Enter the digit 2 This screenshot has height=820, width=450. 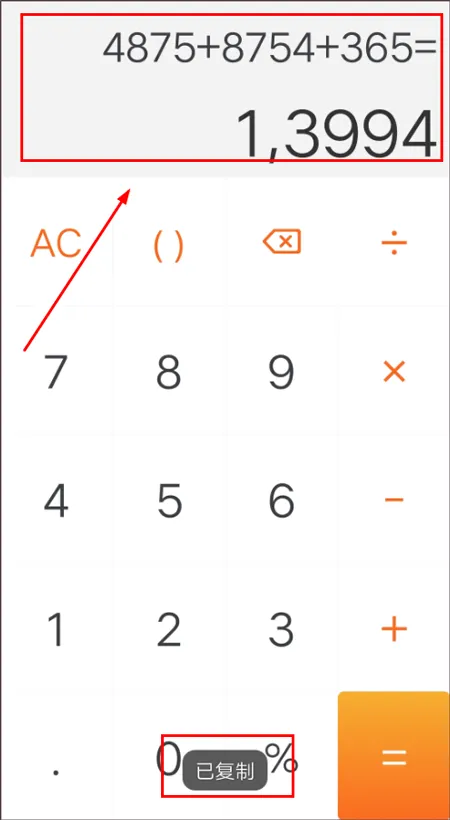click(168, 628)
